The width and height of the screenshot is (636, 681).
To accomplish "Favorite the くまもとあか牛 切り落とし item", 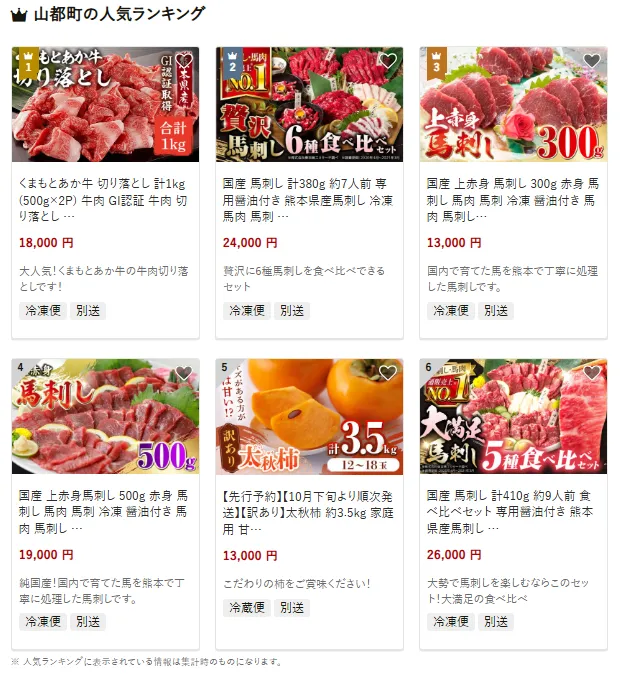I will pyautogui.click(x=184, y=60).
